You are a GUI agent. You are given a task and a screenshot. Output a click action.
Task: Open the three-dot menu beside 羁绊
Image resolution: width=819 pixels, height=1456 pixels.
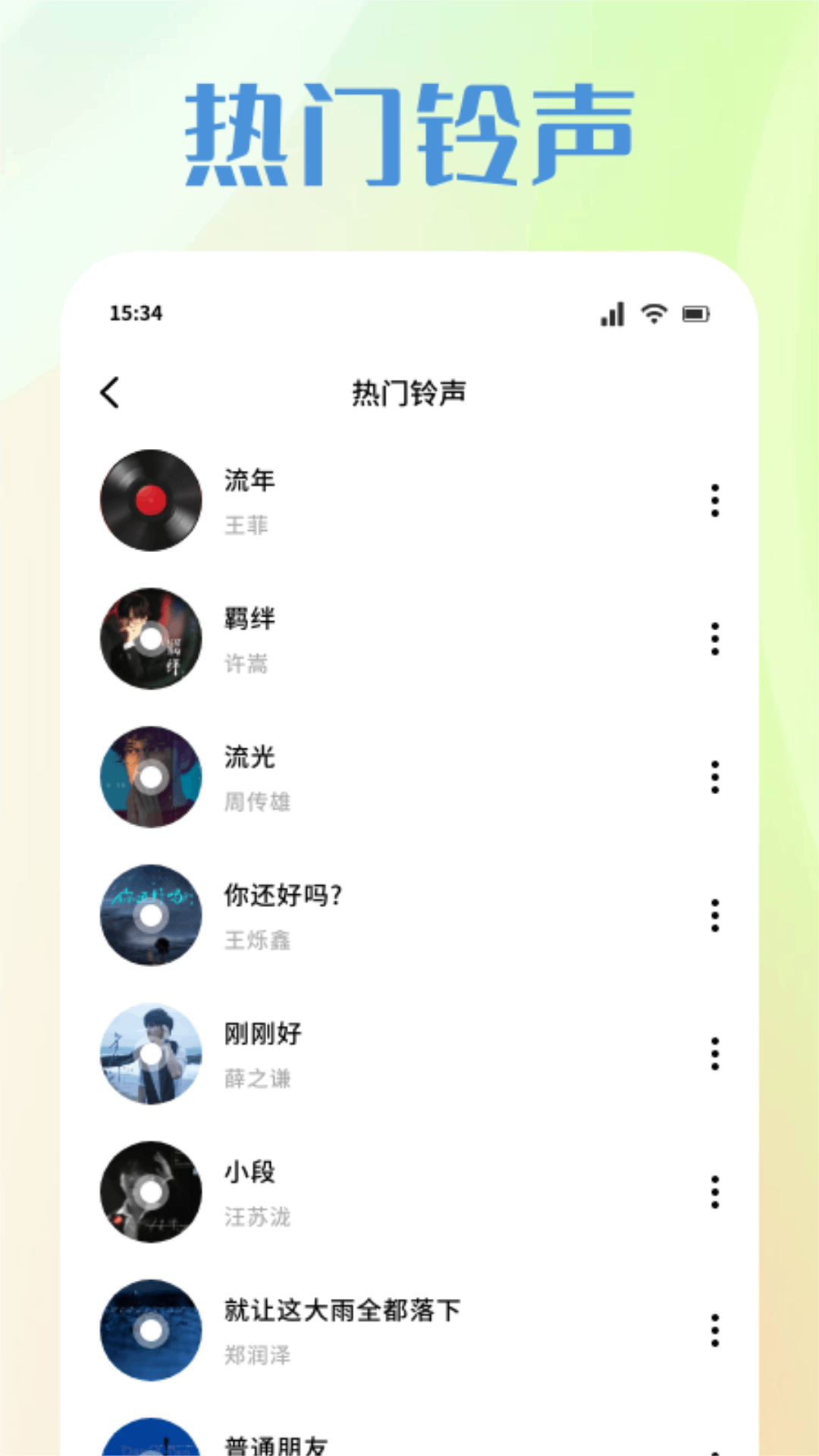714,639
